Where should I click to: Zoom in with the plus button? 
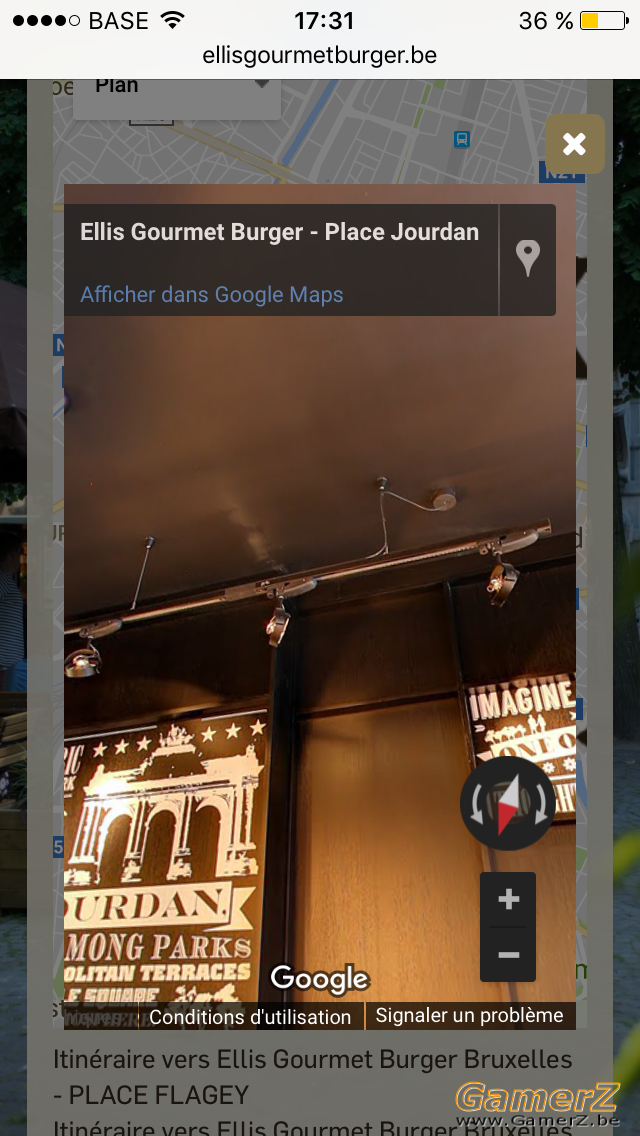point(508,899)
